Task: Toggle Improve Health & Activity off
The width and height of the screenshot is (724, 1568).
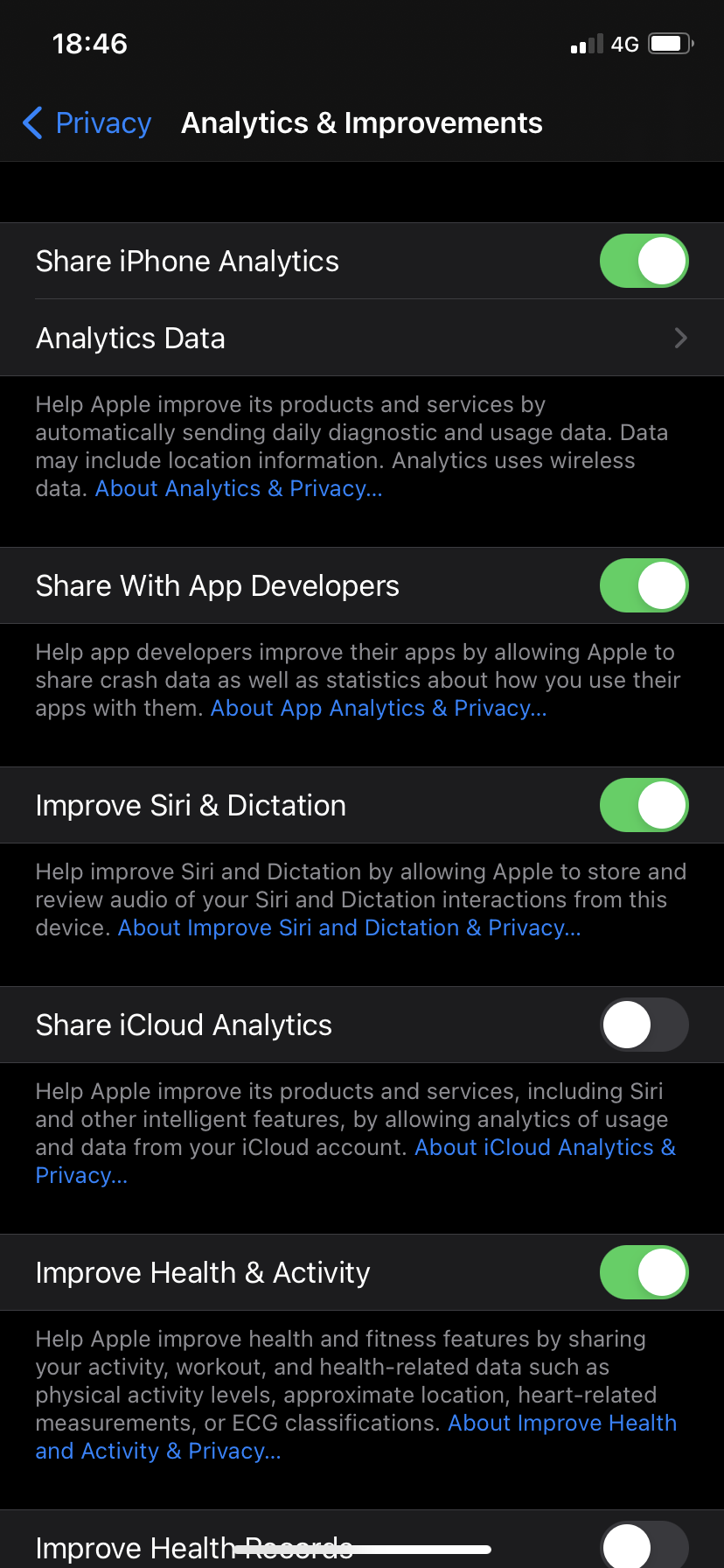Action: click(644, 1272)
